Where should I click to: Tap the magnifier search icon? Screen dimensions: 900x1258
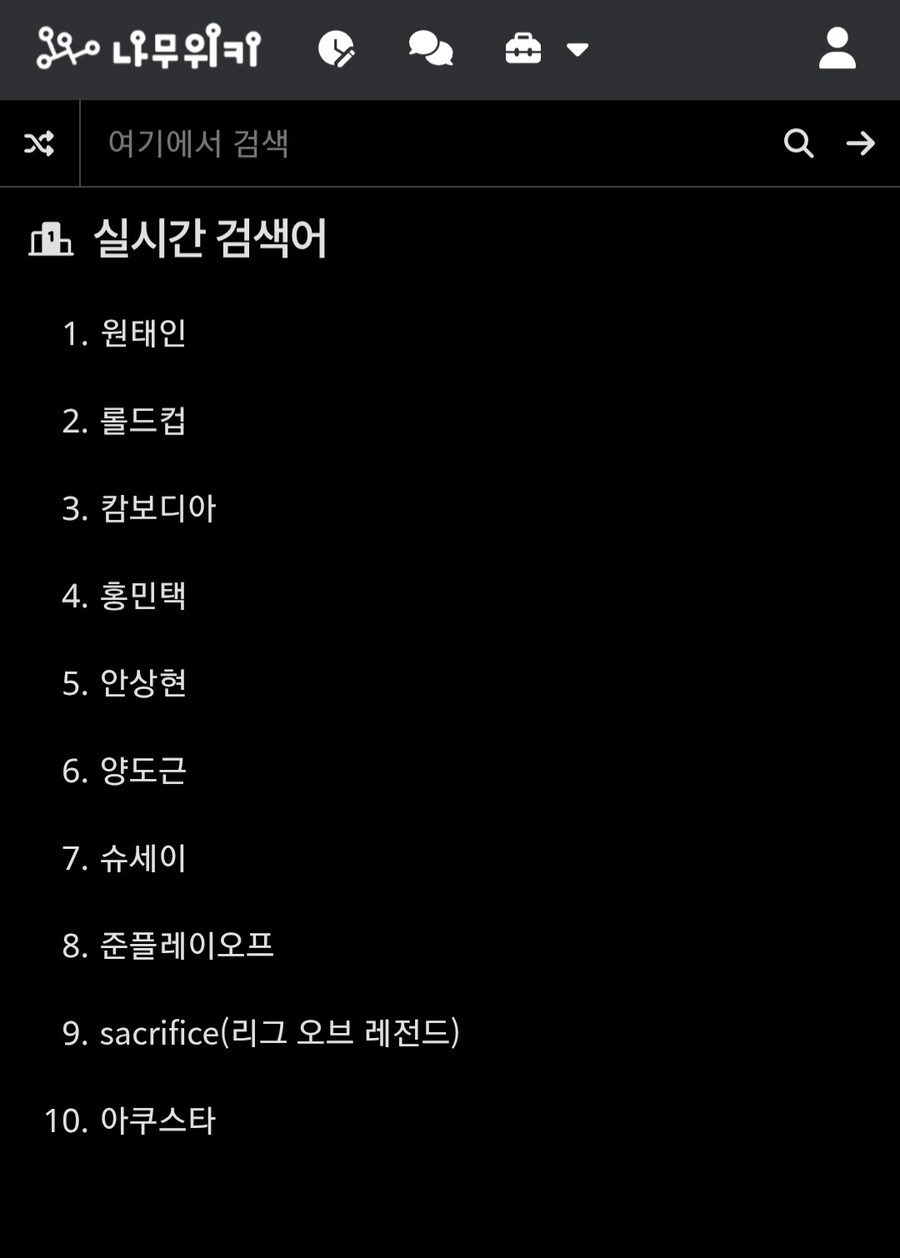(x=798, y=144)
